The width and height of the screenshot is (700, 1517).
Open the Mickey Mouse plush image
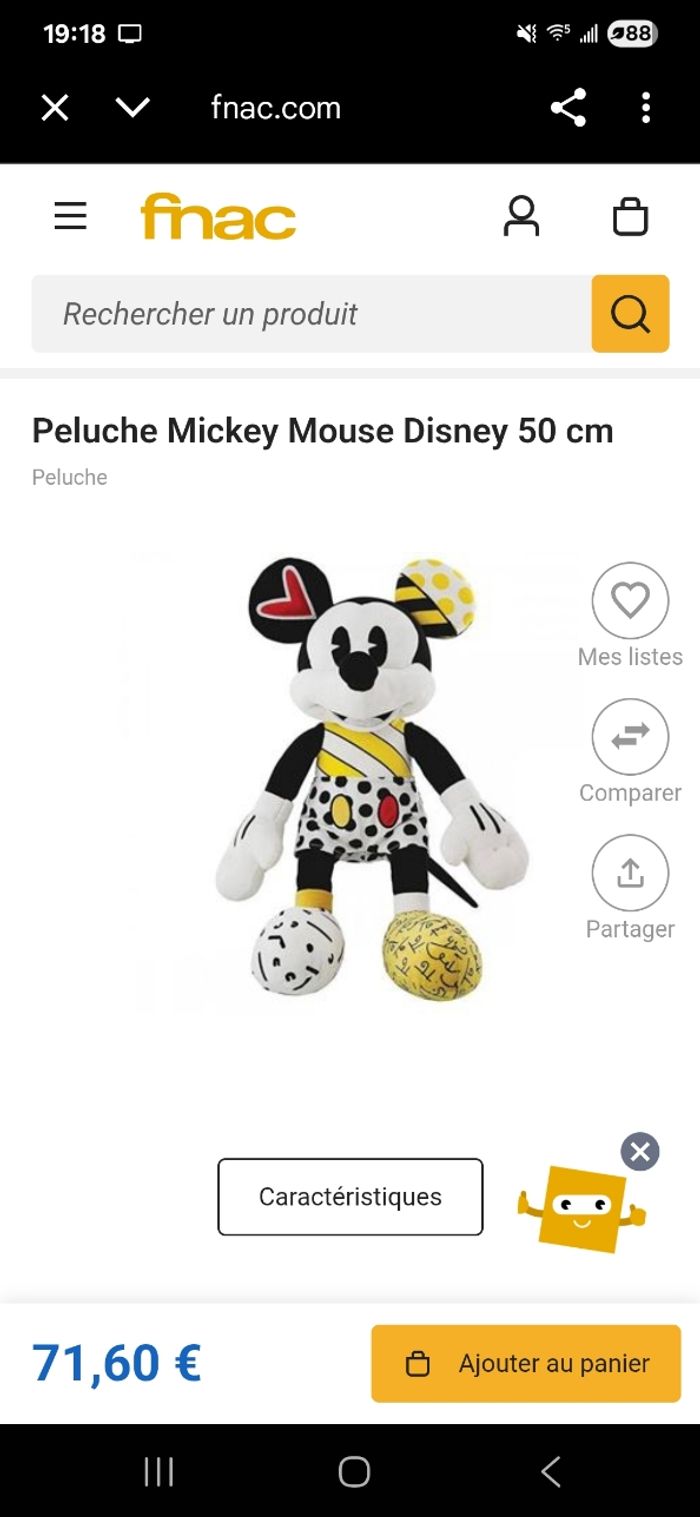pos(360,780)
